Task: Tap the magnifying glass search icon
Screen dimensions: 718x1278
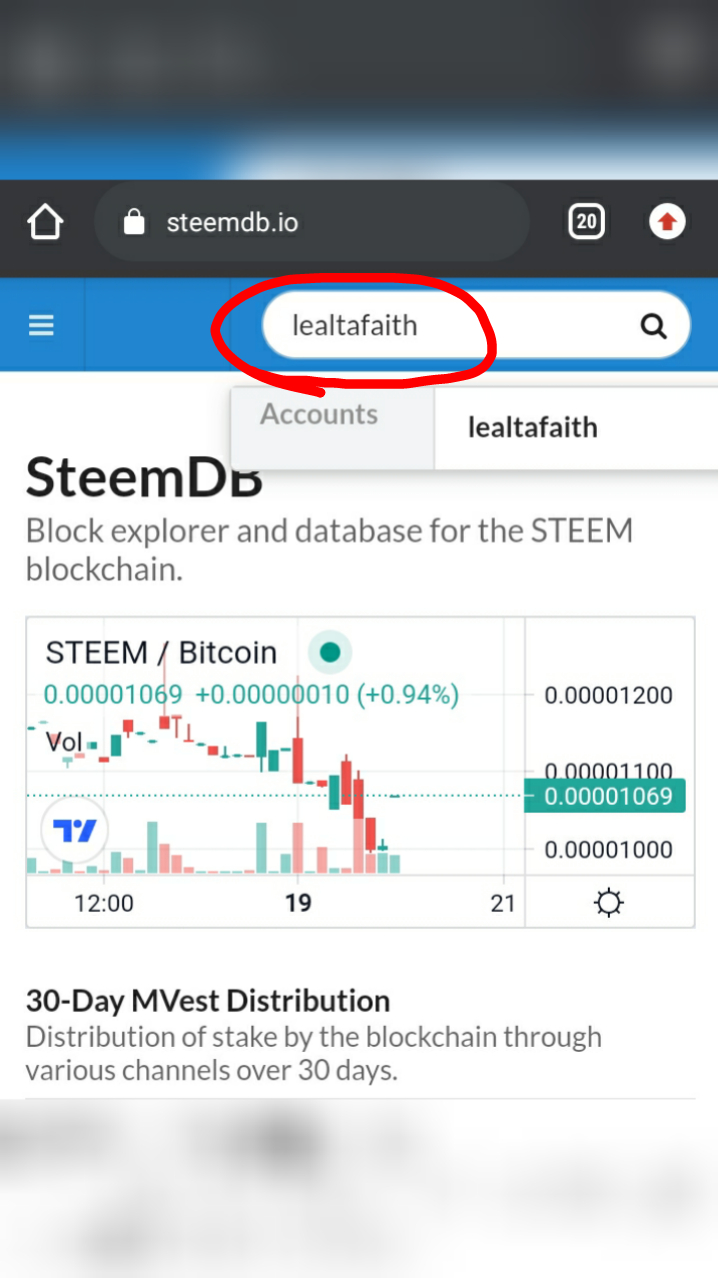Action: pos(653,326)
